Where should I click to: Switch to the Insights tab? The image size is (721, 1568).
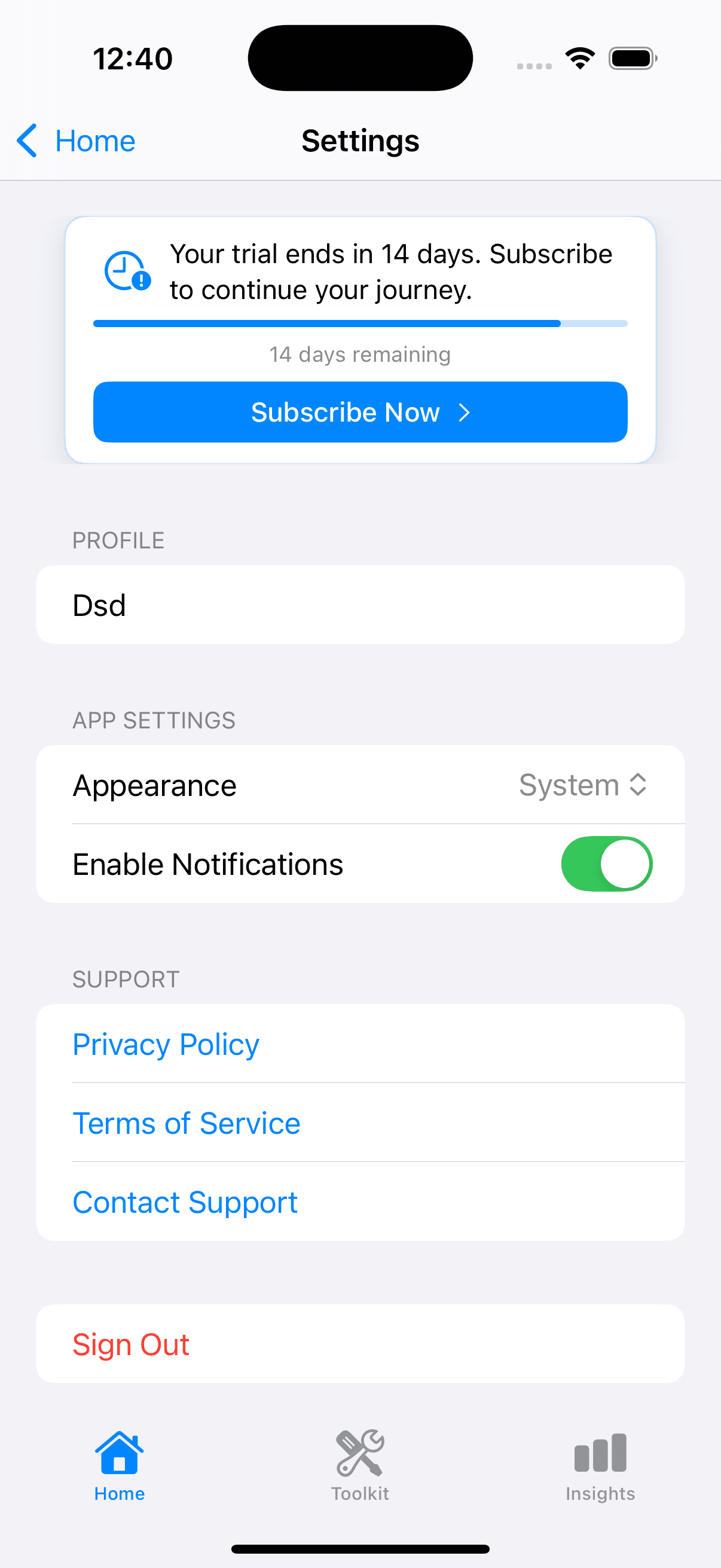click(x=600, y=1465)
